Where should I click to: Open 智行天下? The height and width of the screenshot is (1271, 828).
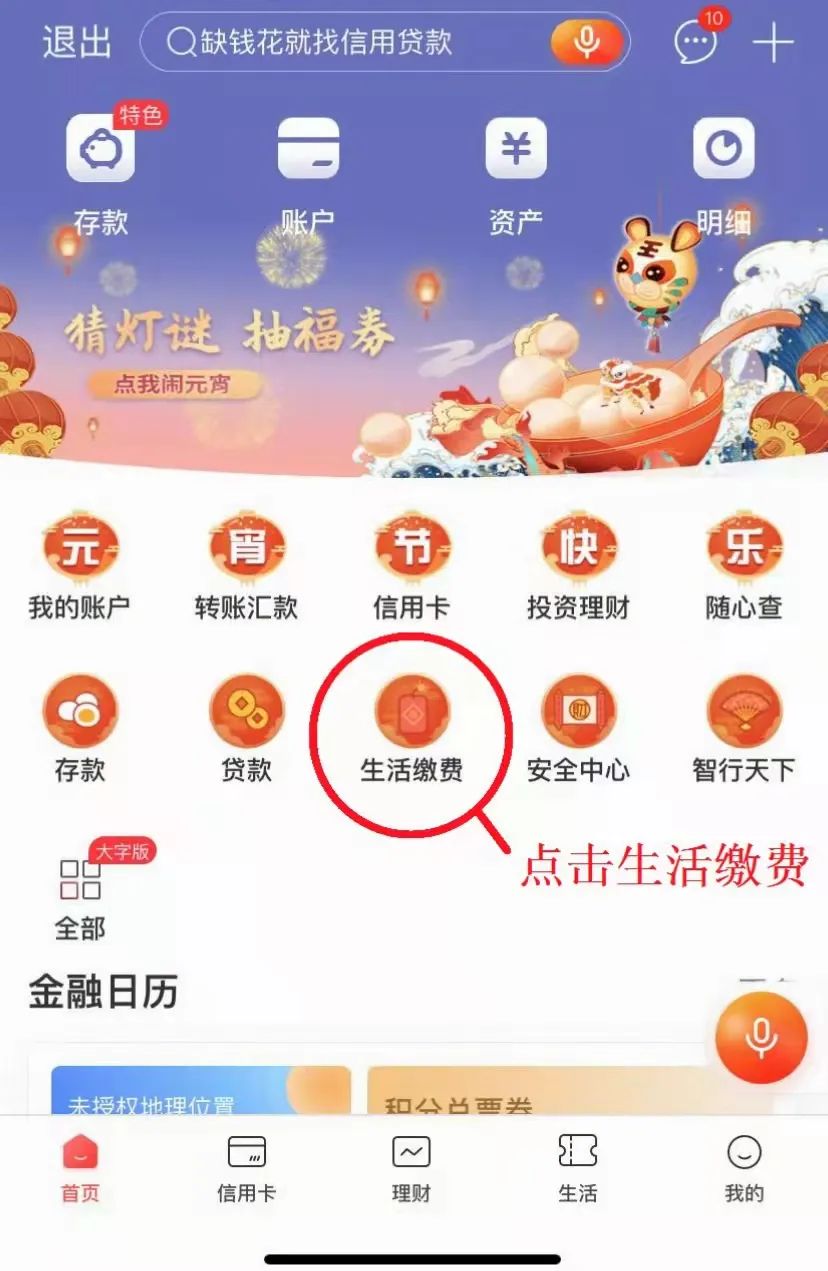[x=743, y=729]
